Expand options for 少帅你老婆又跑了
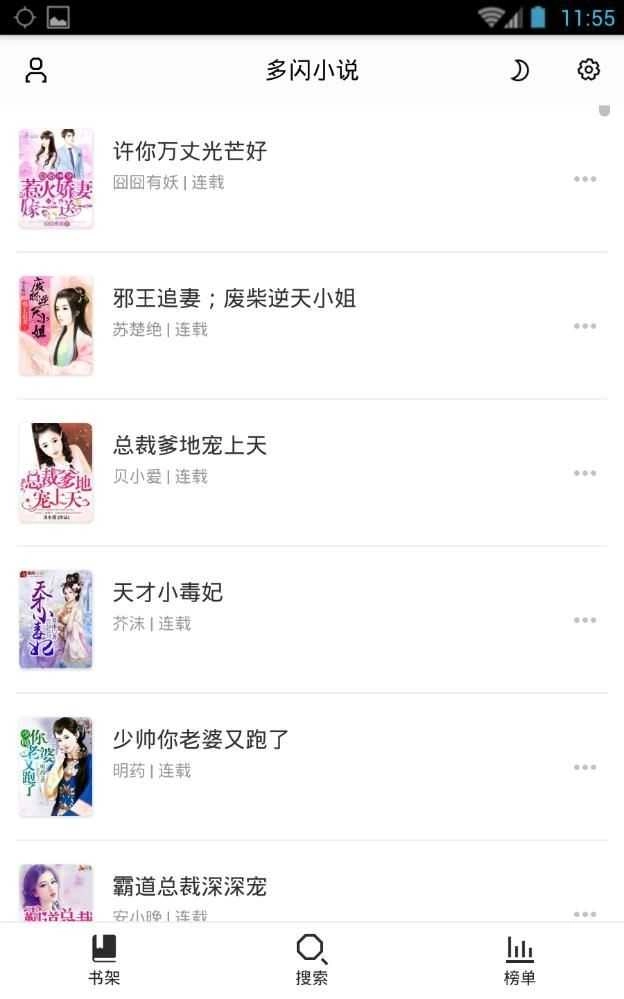 pos(585,767)
